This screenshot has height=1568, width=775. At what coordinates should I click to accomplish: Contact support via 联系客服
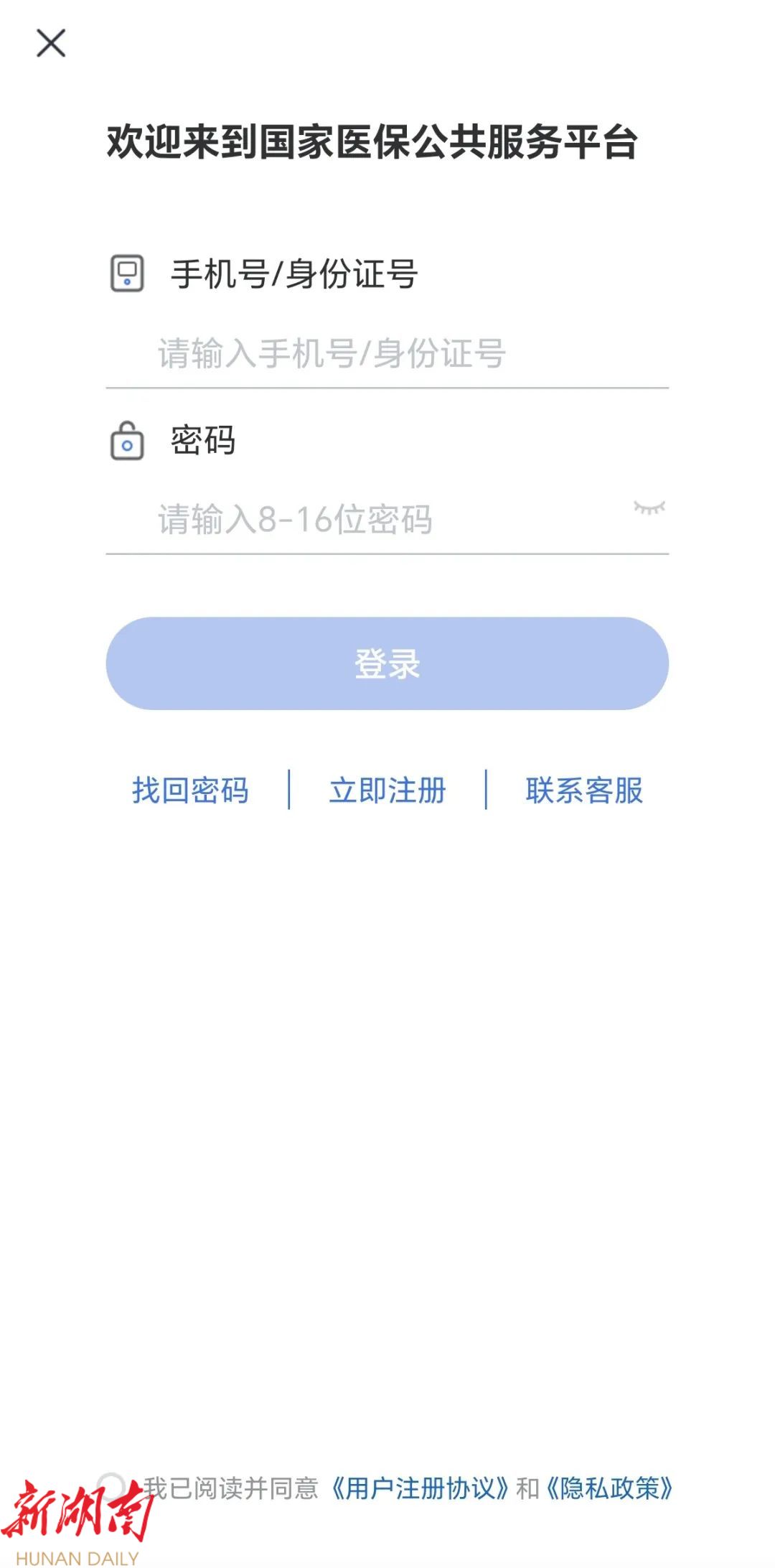[x=584, y=790]
